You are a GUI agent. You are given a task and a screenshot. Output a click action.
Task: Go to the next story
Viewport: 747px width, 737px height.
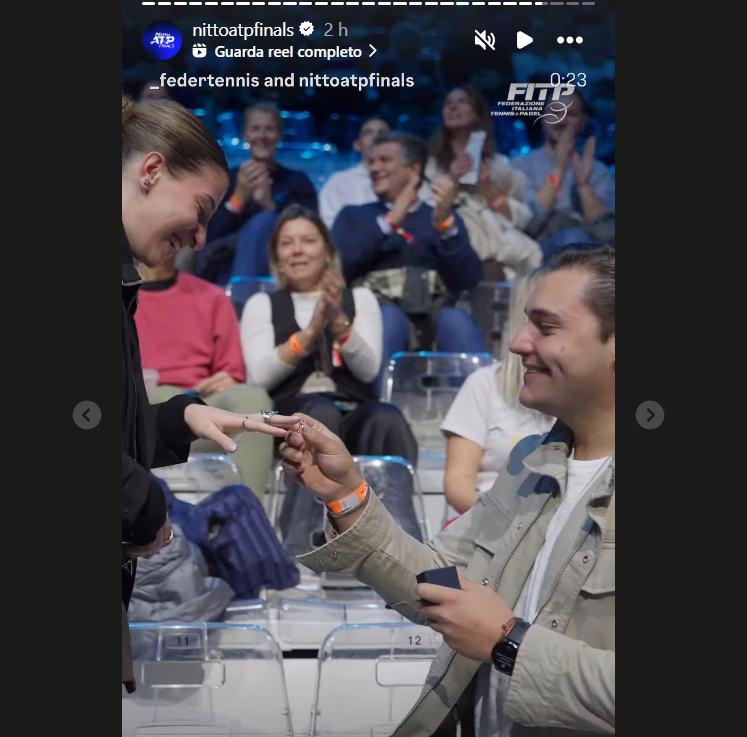pos(650,414)
